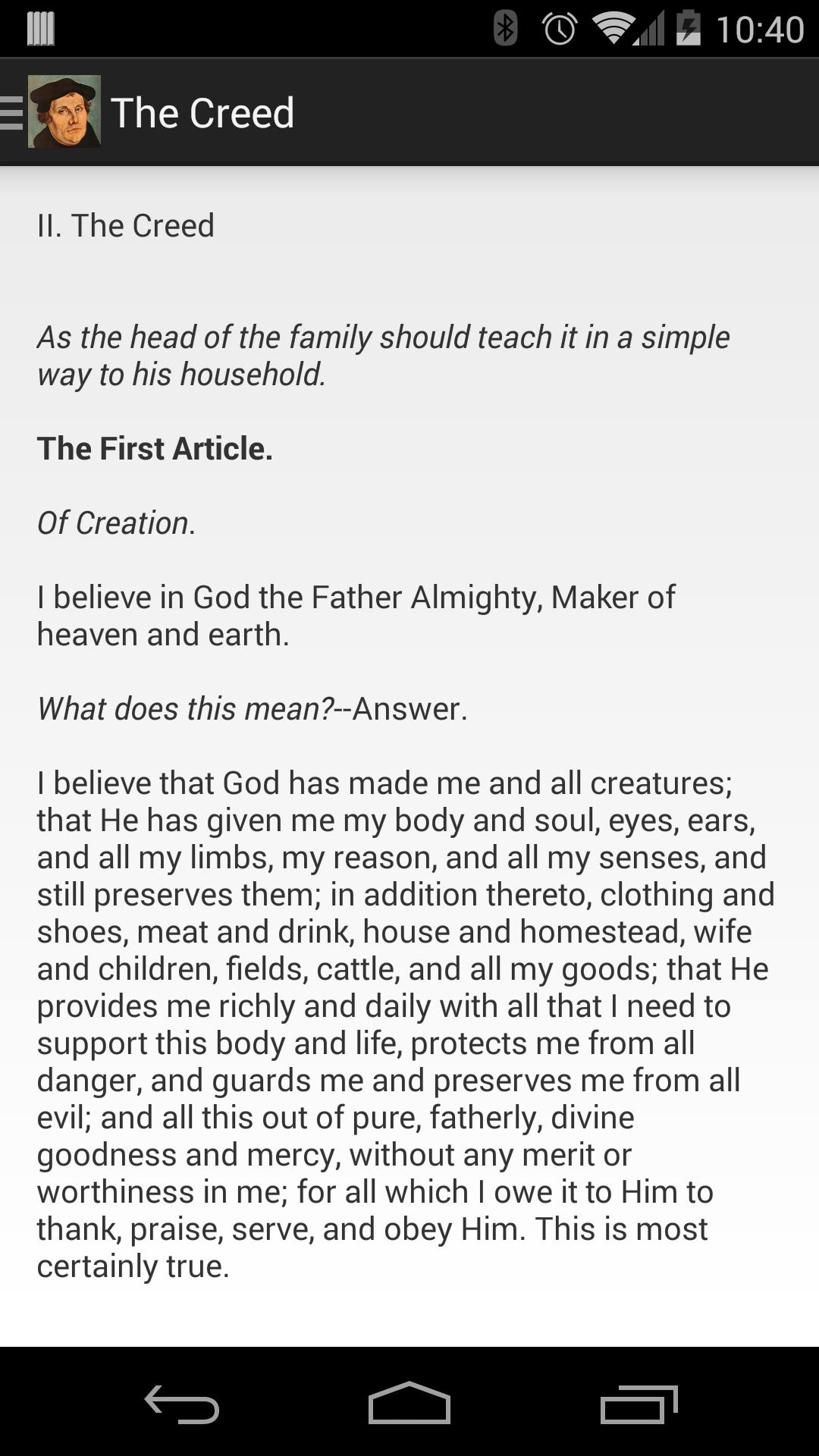Tap the system back button
This screenshot has height=1456, width=819.
click(182, 1403)
